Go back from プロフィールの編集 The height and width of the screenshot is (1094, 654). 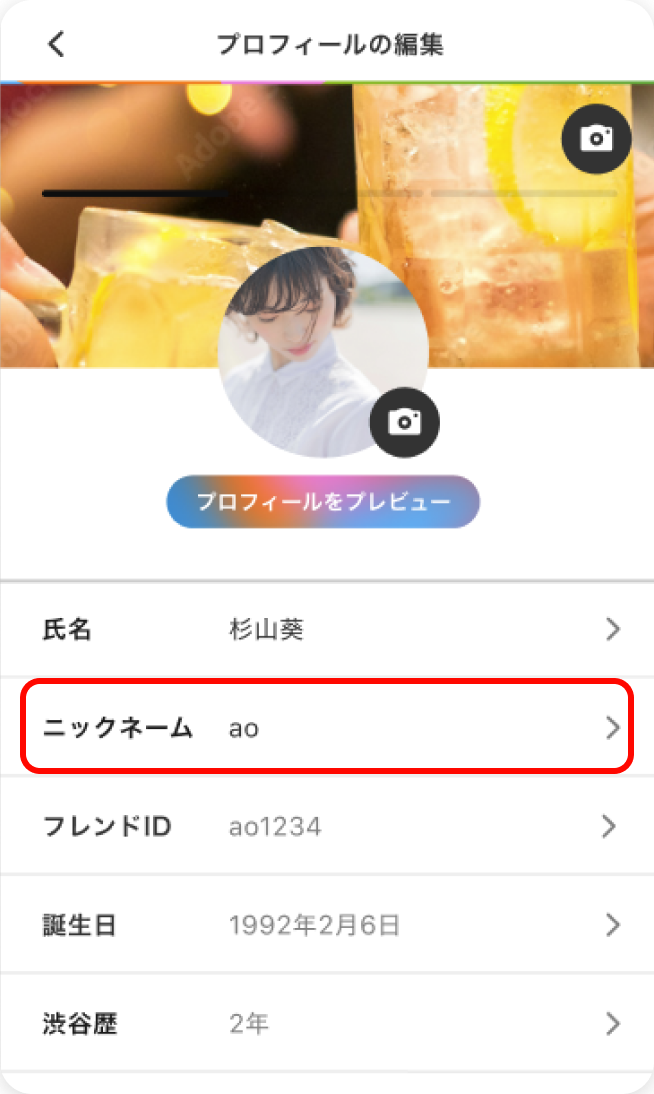56,44
